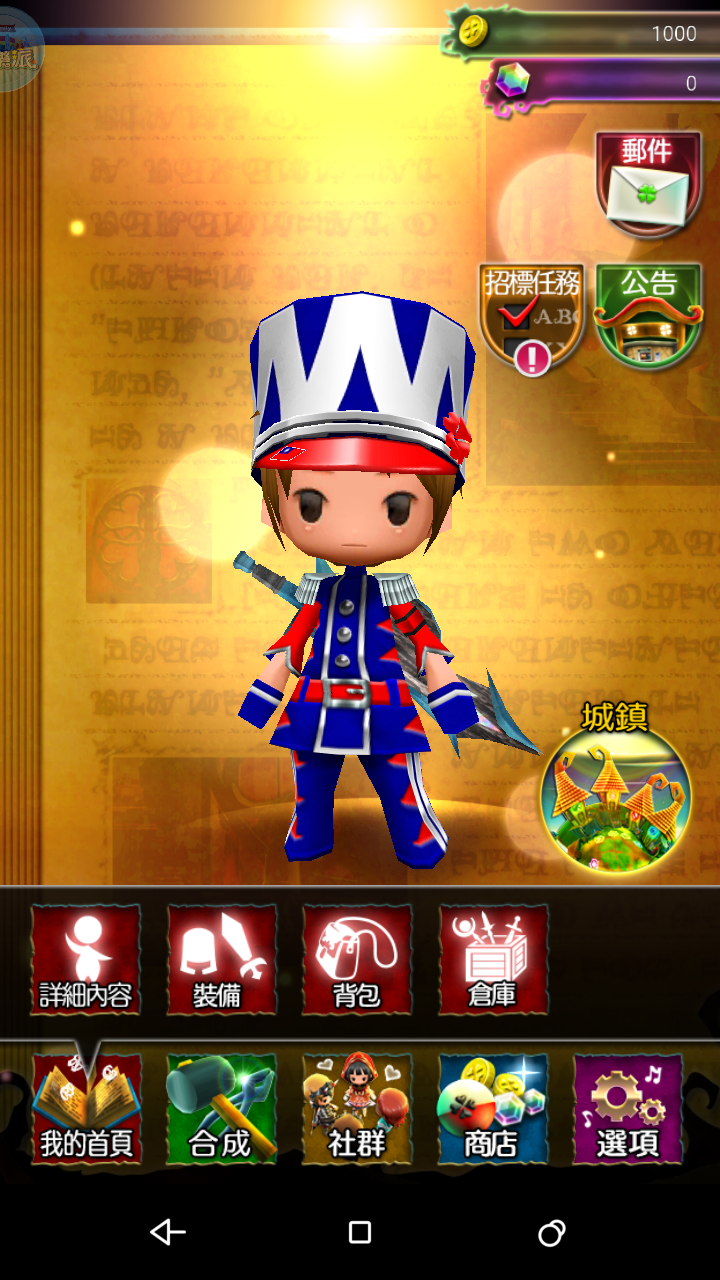Go to the Android home screen
Image resolution: width=720 pixels, height=1280 pixels.
360,1232
